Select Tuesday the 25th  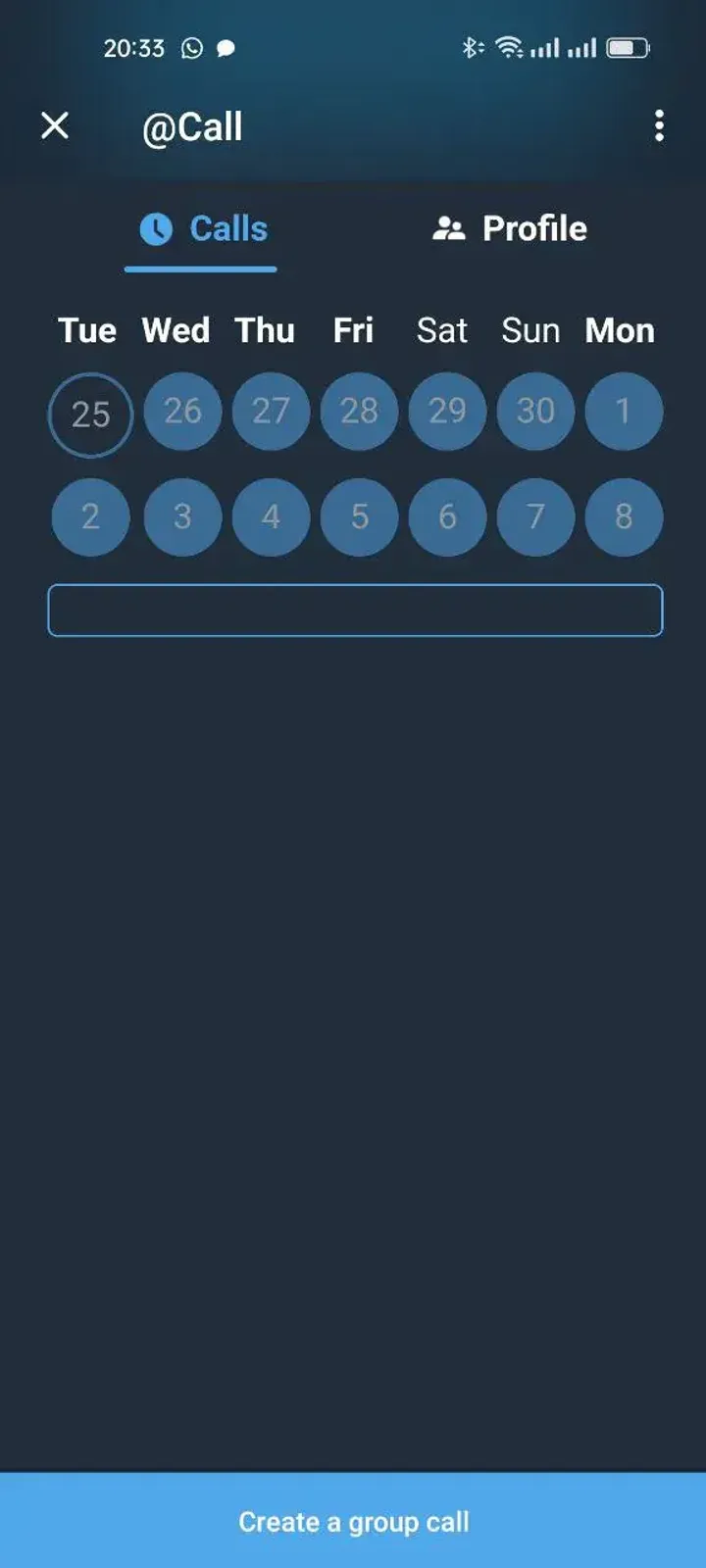click(x=90, y=415)
